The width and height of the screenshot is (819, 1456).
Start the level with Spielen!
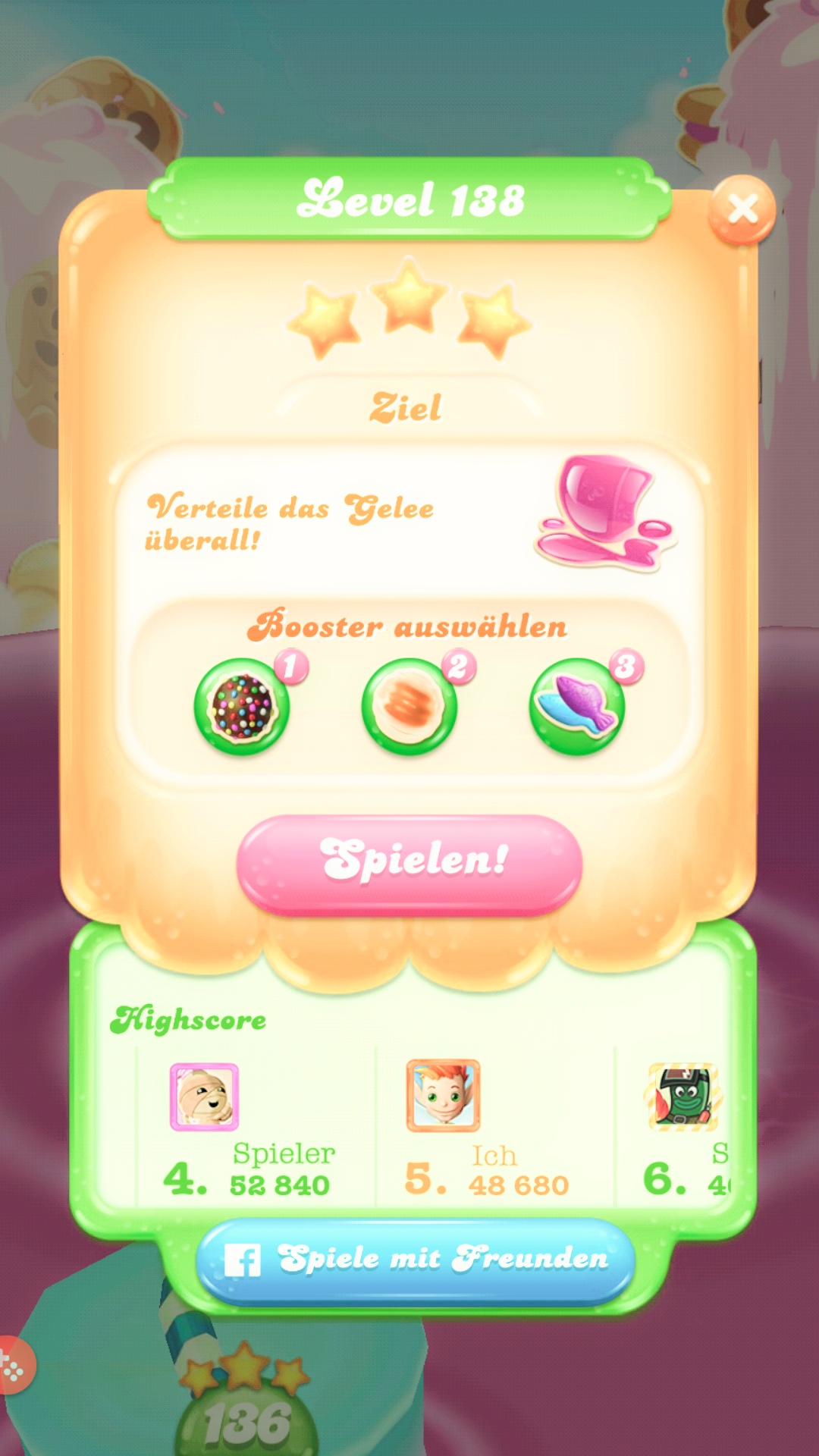[x=409, y=863]
